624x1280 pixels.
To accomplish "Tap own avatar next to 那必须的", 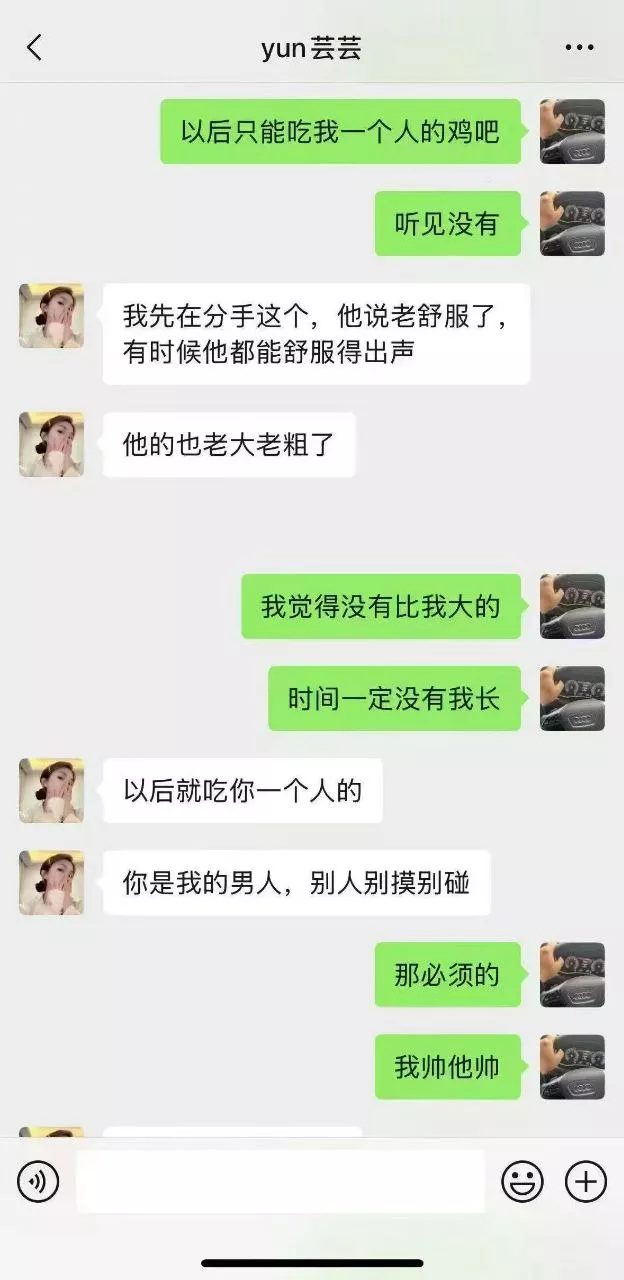I will [x=573, y=975].
